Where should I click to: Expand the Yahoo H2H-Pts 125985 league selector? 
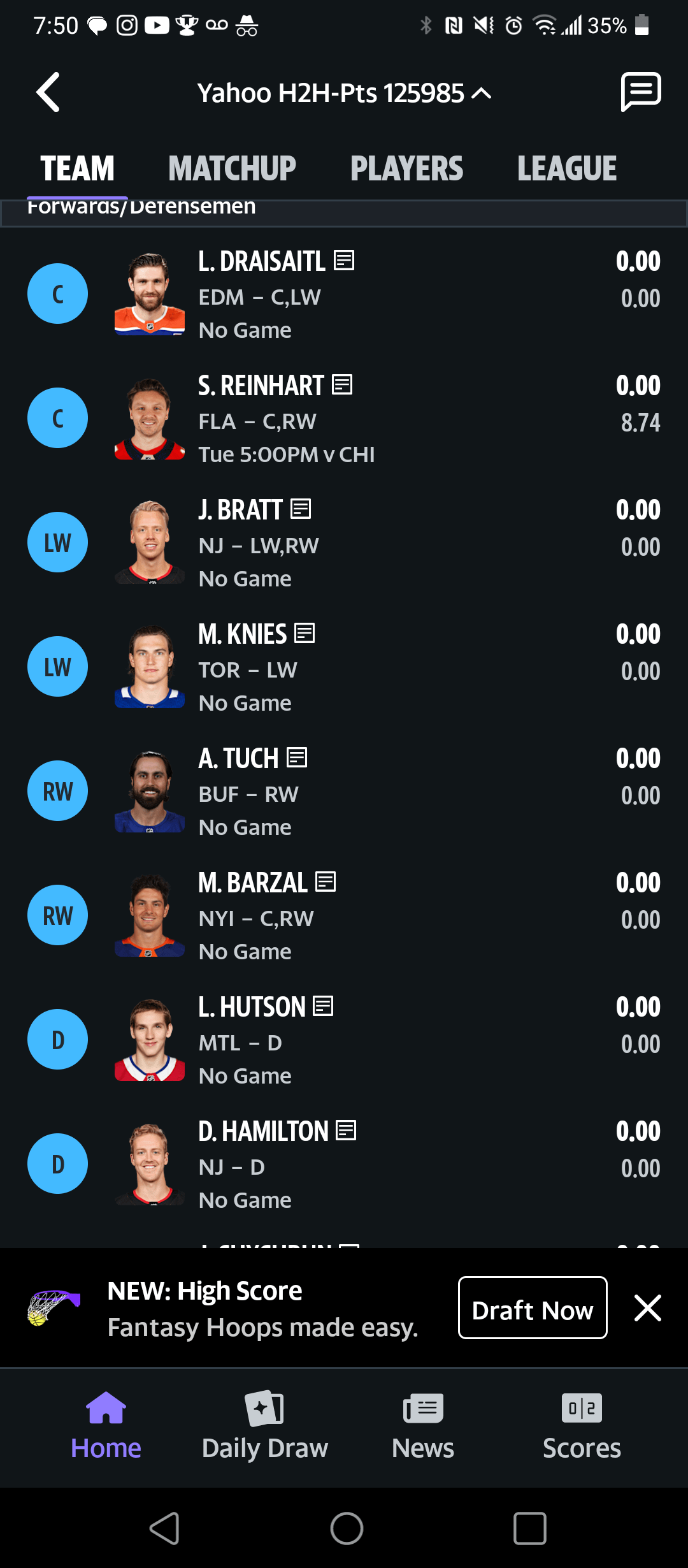(344, 93)
